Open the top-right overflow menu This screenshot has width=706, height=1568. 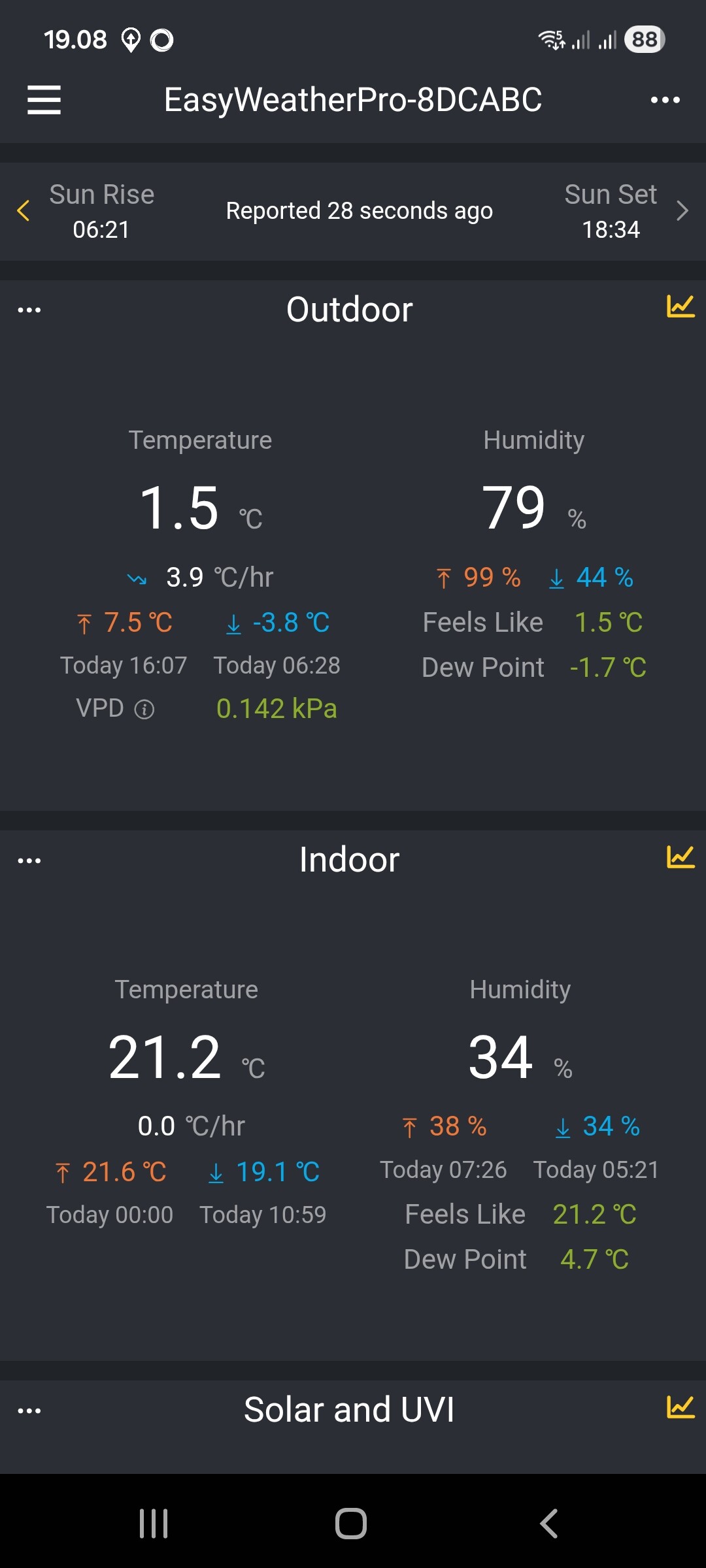(665, 100)
